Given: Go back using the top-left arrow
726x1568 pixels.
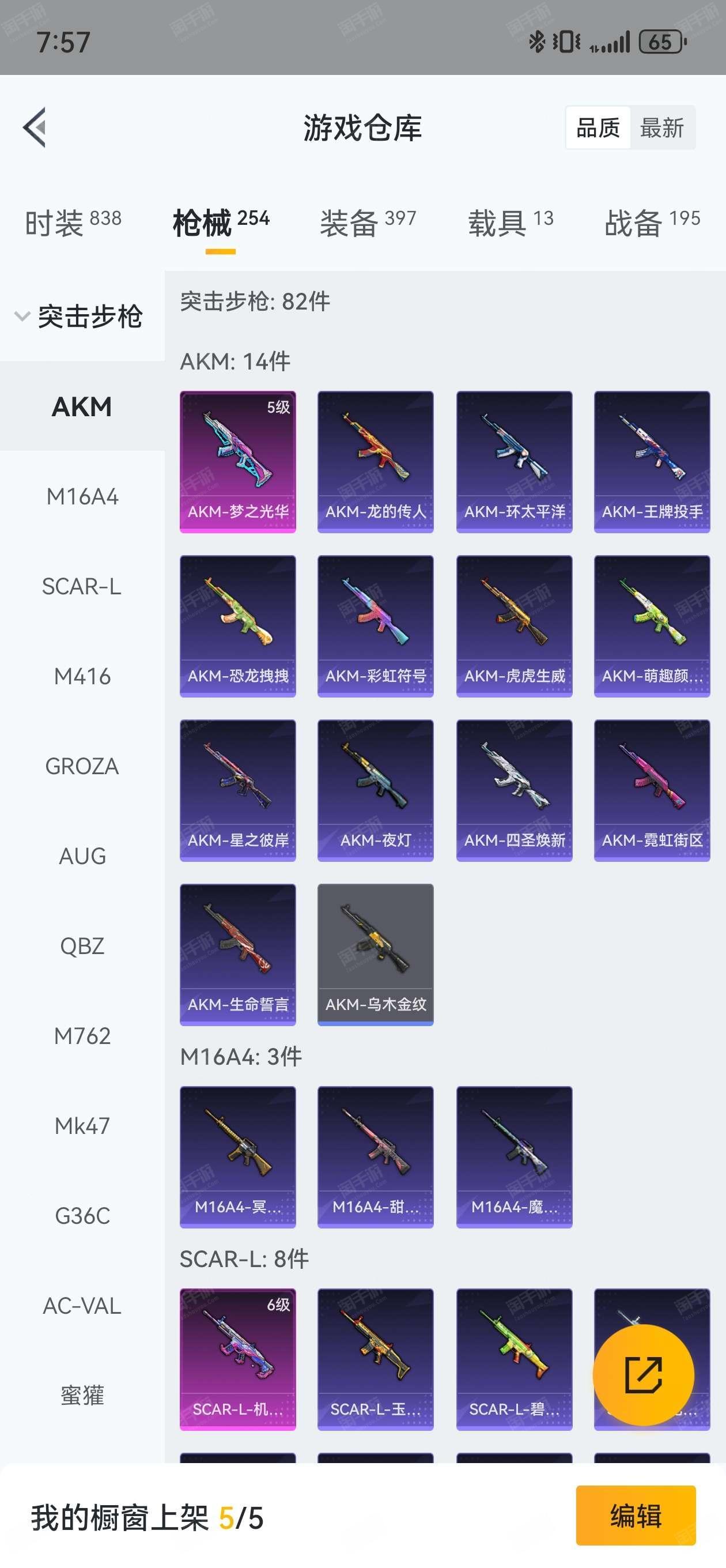Looking at the screenshot, I should [x=35, y=127].
